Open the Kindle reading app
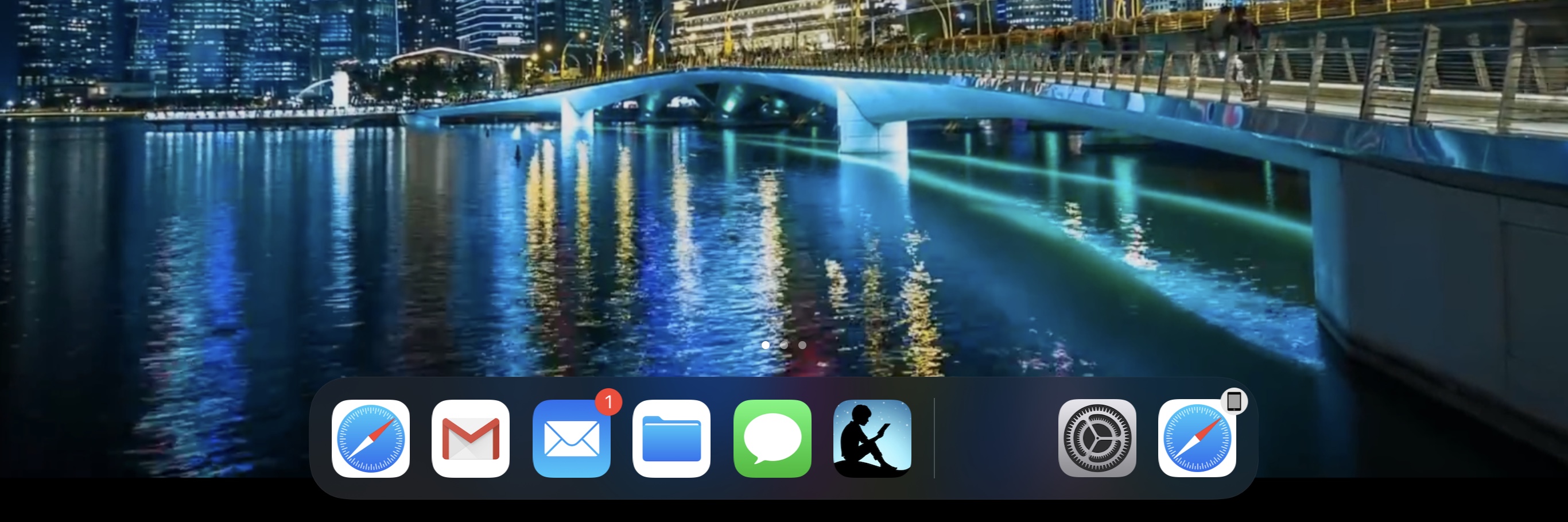The width and height of the screenshot is (1568, 522). pyautogui.click(x=872, y=439)
